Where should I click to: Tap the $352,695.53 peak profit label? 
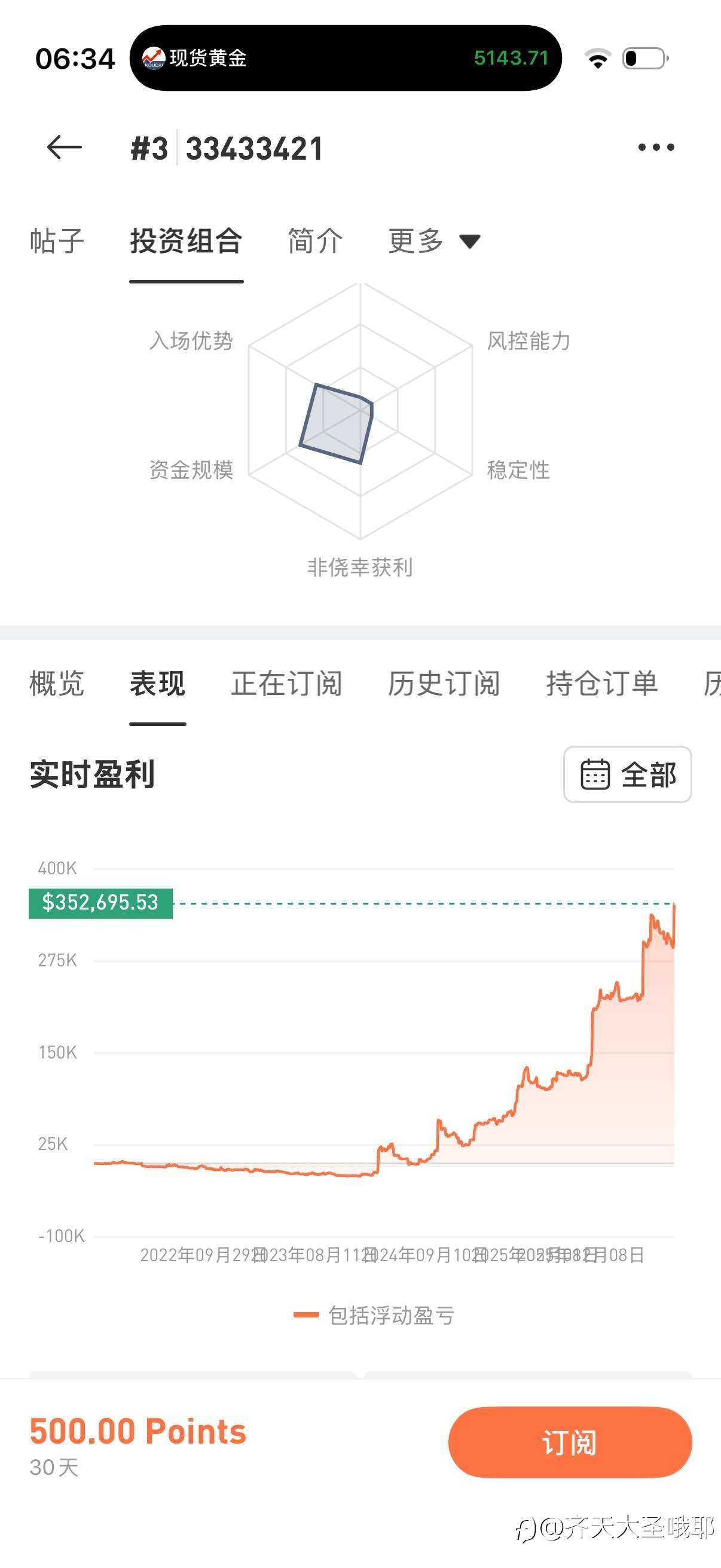pyautogui.click(x=100, y=902)
